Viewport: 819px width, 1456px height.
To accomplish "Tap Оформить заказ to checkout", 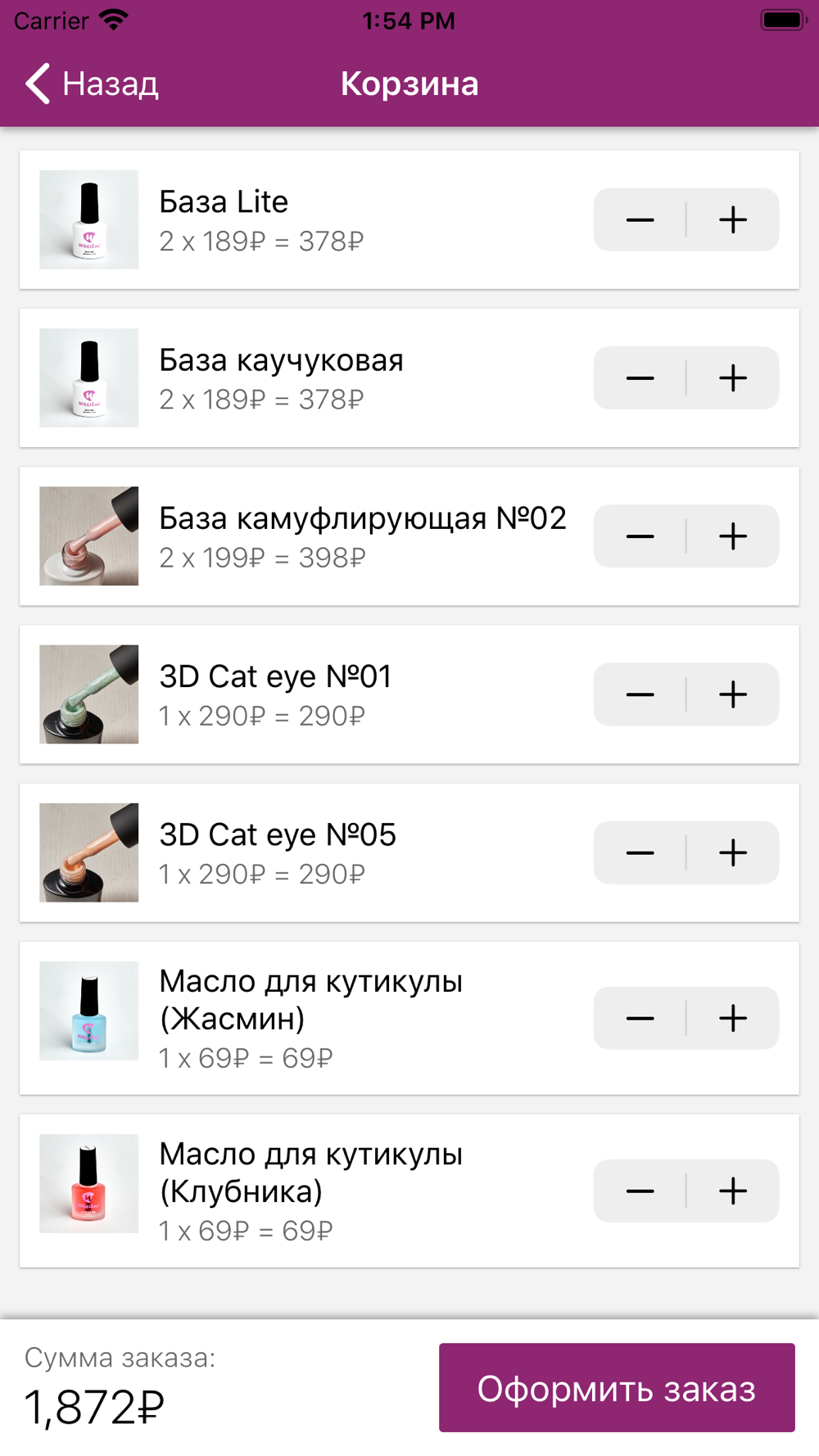I will coord(617,1388).
